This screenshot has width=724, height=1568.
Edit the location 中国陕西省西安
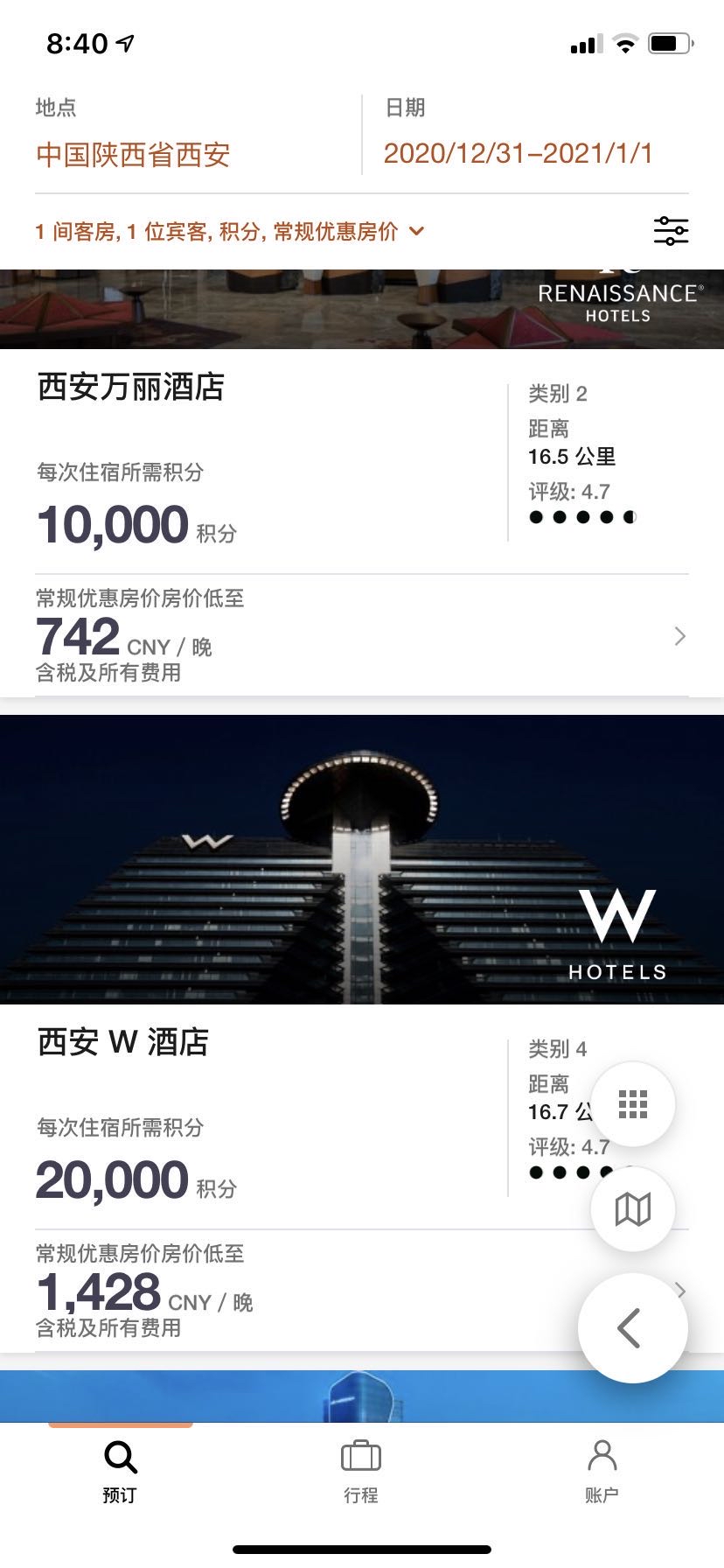pyautogui.click(x=133, y=154)
